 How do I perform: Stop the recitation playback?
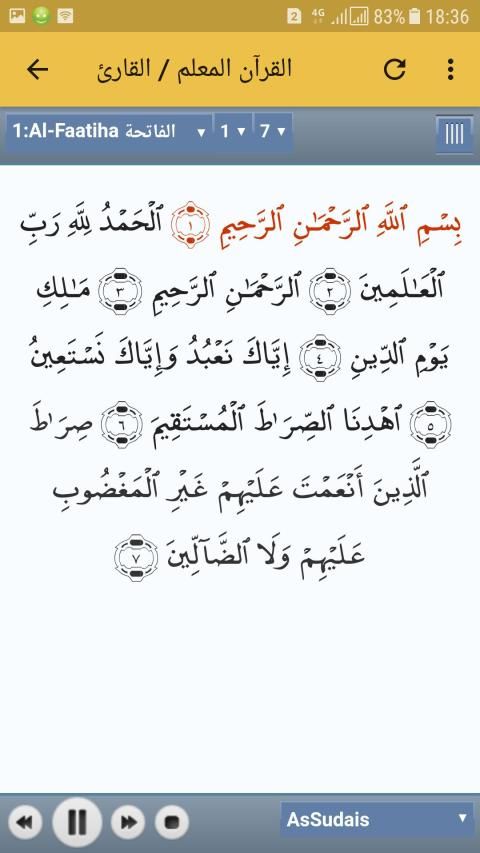[172, 821]
